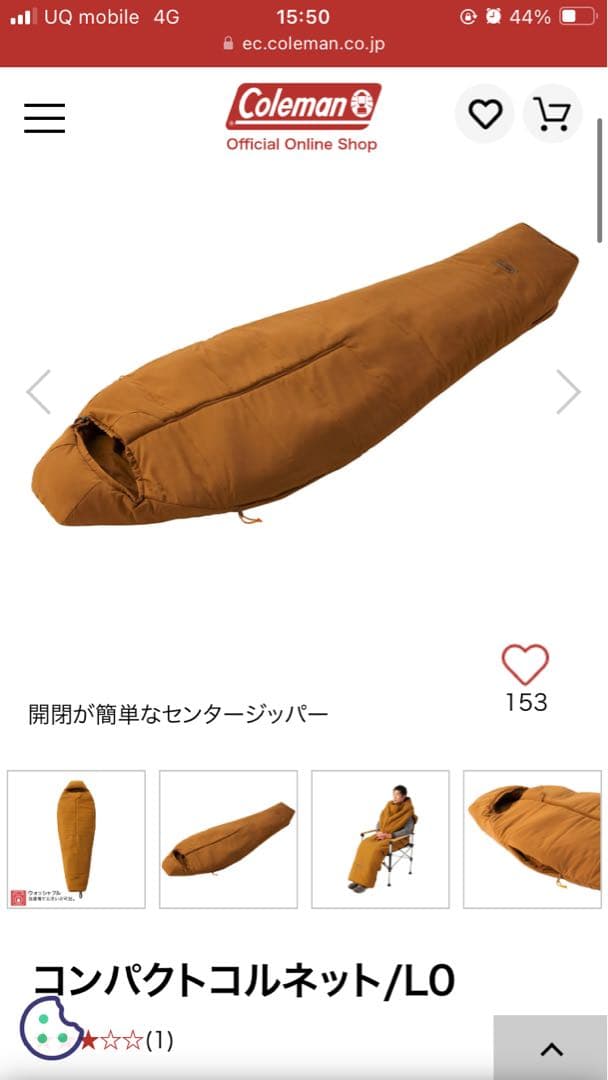Jump back to top of page

[551, 1048]
